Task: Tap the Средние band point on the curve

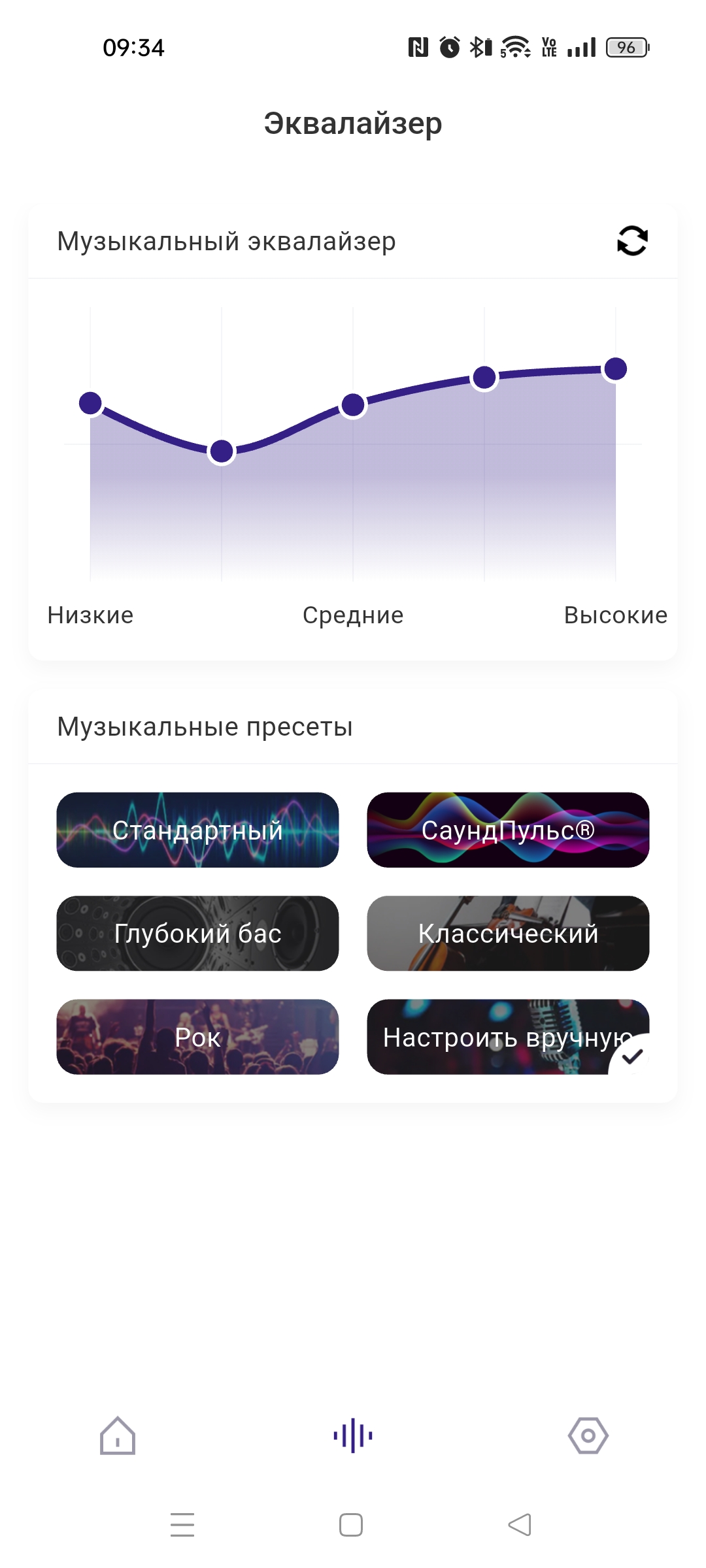Action: (353, 405)
